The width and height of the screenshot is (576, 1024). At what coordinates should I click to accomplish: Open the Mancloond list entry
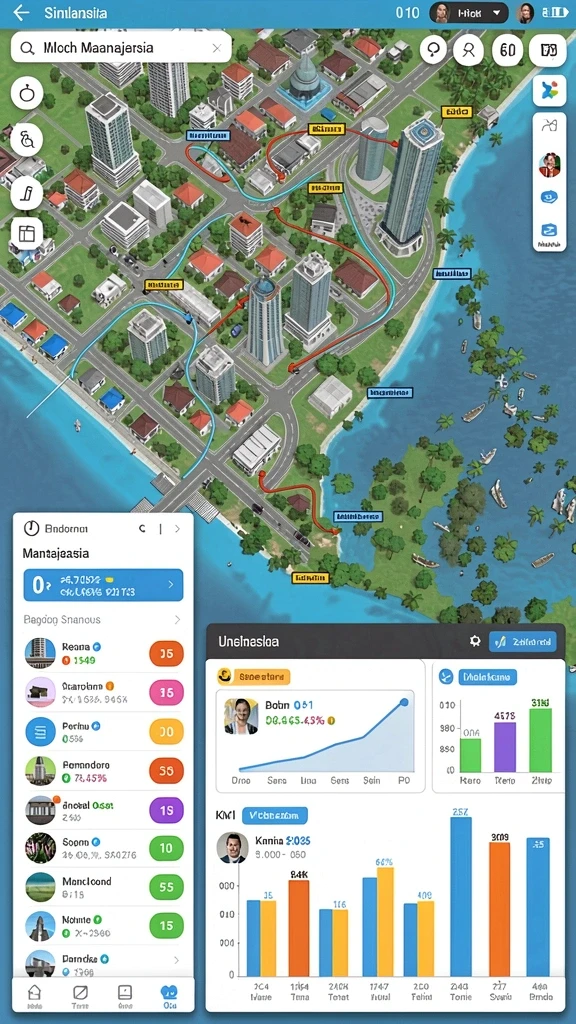click(x=104, y=887)
